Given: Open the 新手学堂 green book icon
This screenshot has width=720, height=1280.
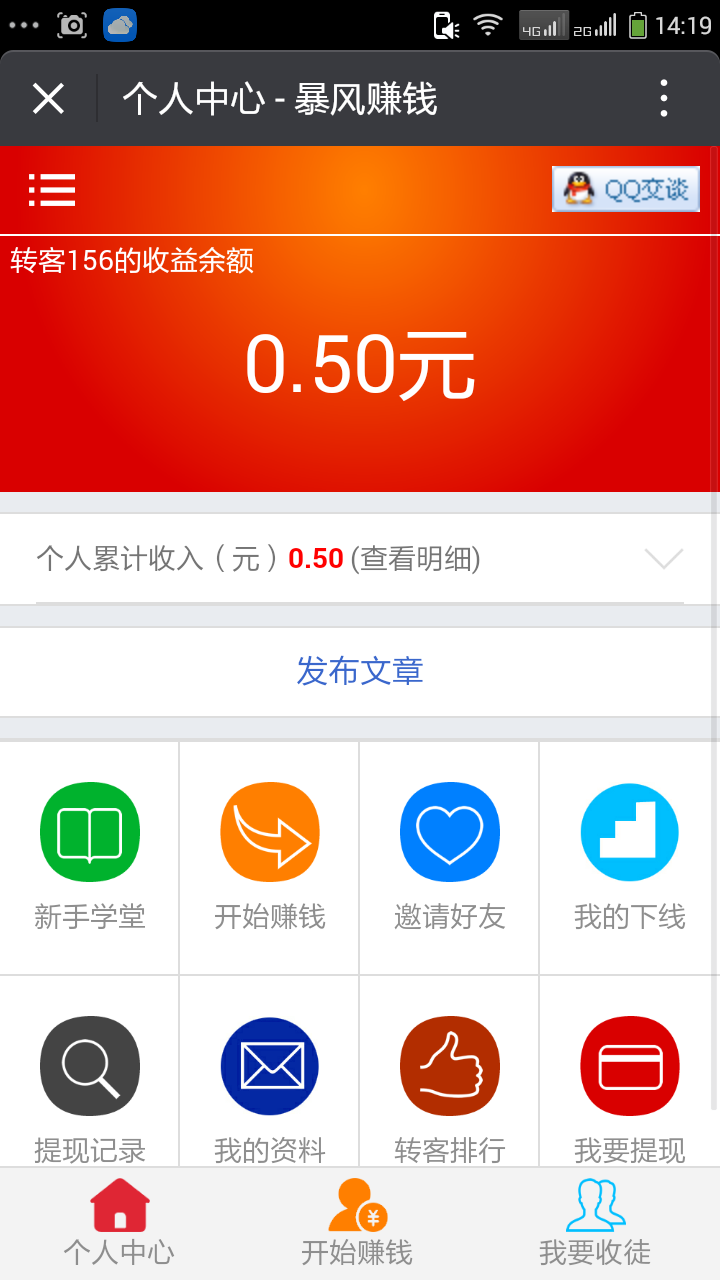Looking at the screenshot, I should click(x=89, y=831).
